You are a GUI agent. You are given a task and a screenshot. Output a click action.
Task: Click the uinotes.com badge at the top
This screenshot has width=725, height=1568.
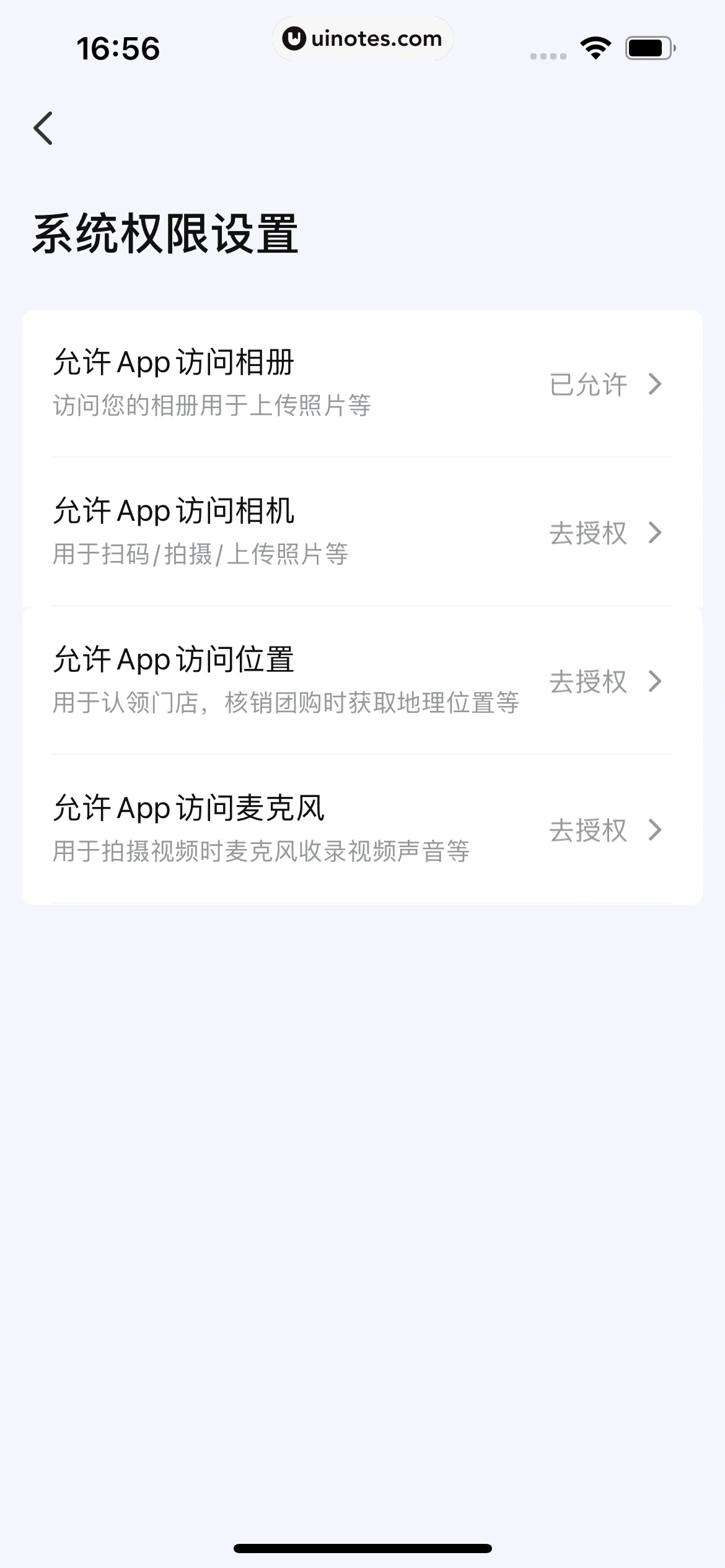click(362, 38)
